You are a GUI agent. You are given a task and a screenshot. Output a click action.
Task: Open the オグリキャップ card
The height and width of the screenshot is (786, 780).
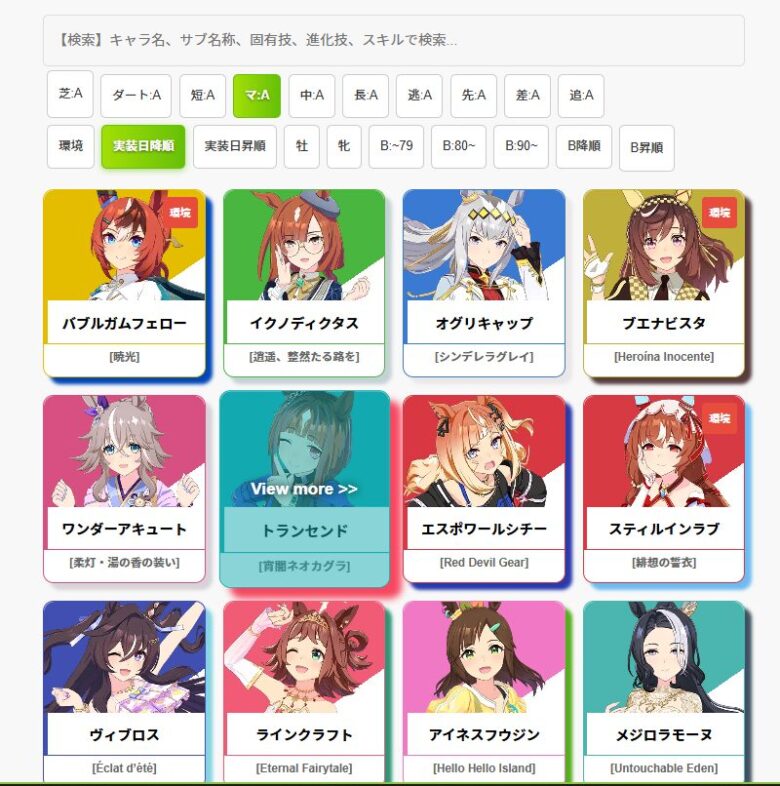click(484, 283)
